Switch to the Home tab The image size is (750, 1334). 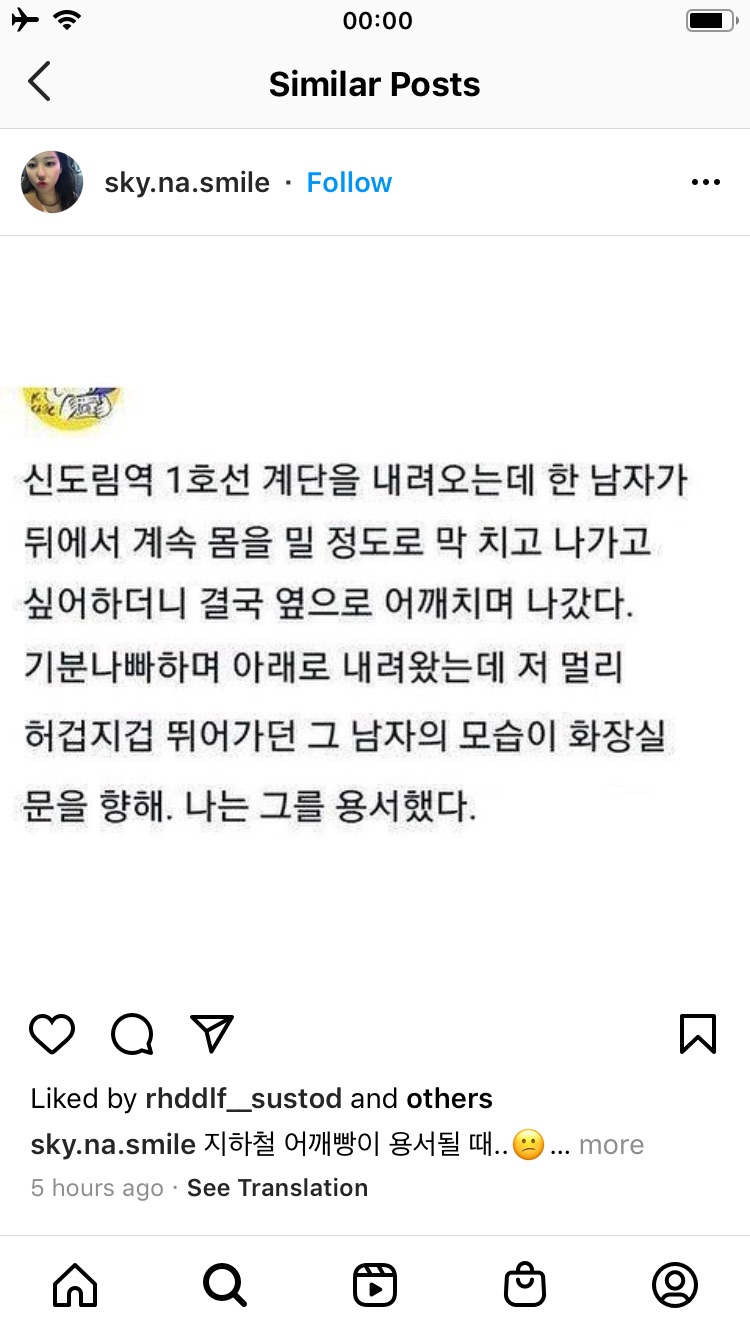[x=75, y=1285]
